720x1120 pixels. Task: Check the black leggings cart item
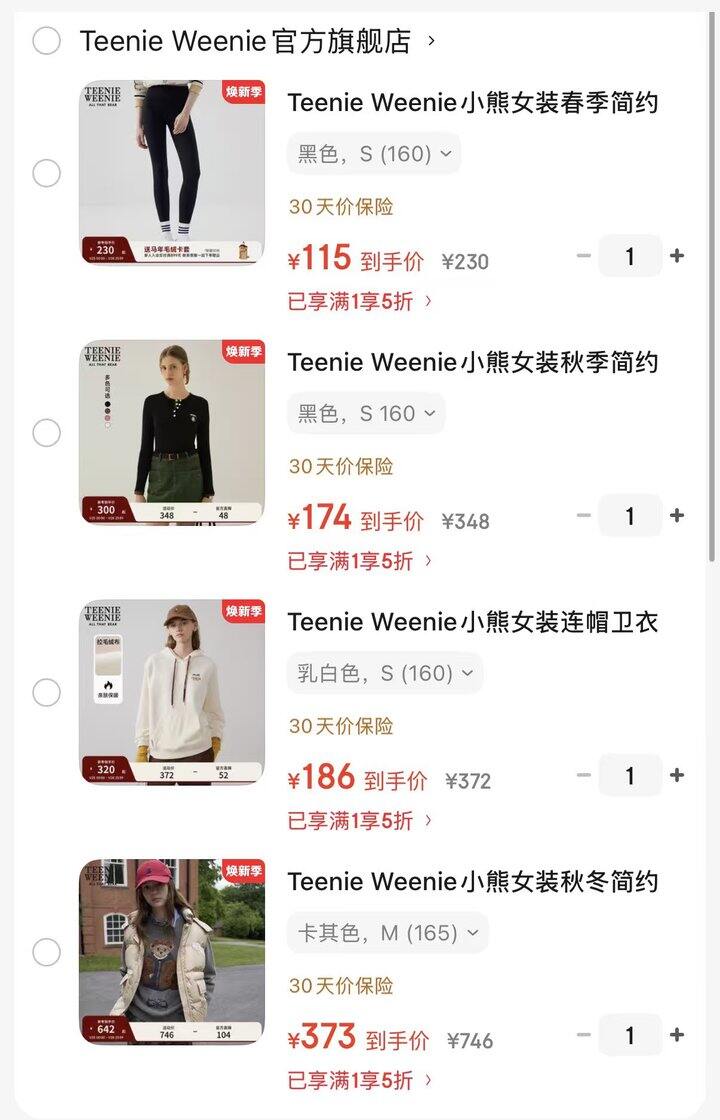tap(46, 173)
